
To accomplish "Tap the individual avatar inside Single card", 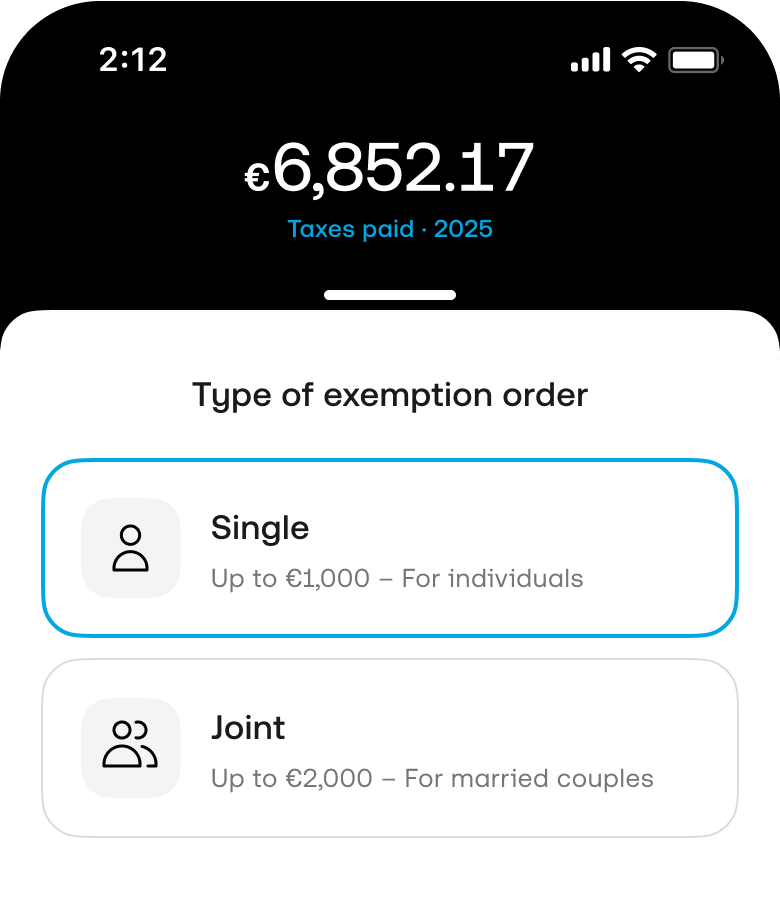I will tap(131, 548).
